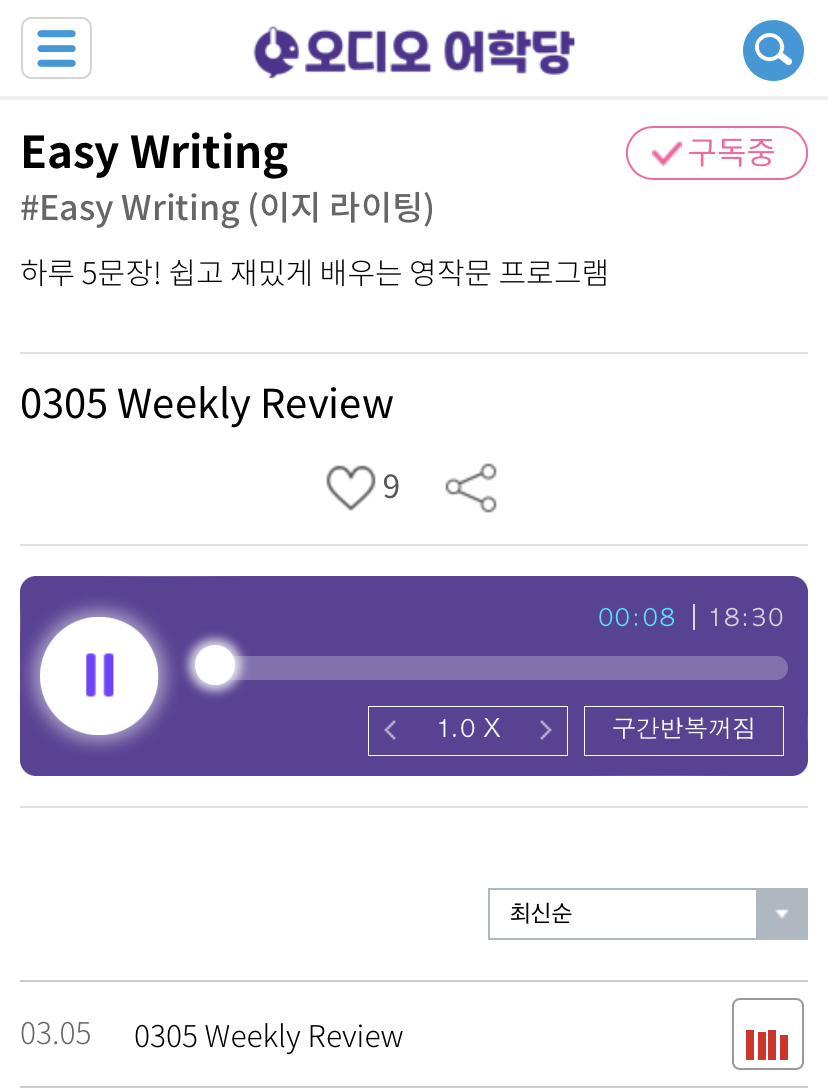This screenshot has height=1088, width=828.
Task: Open the hamburger navigation menu
Action: [x=56, y=48]
